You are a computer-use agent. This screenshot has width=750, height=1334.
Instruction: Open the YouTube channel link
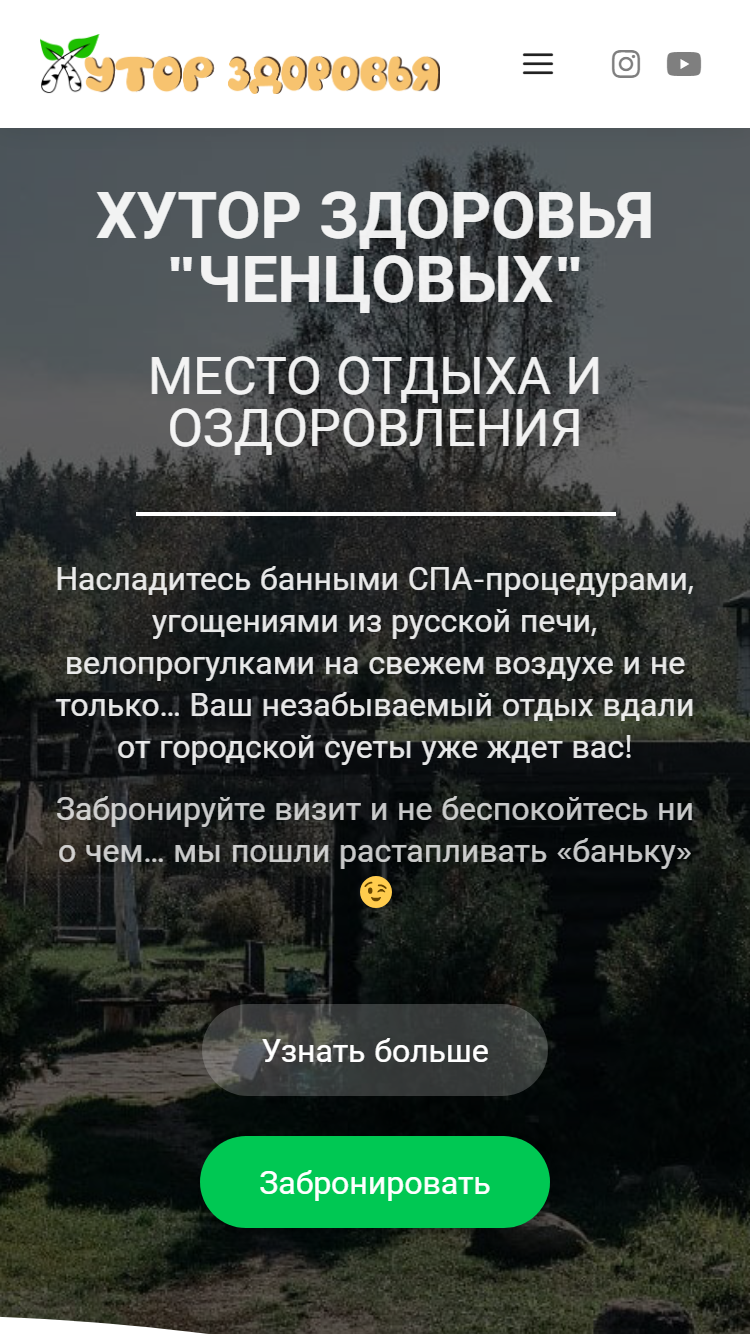pos(684,64)
